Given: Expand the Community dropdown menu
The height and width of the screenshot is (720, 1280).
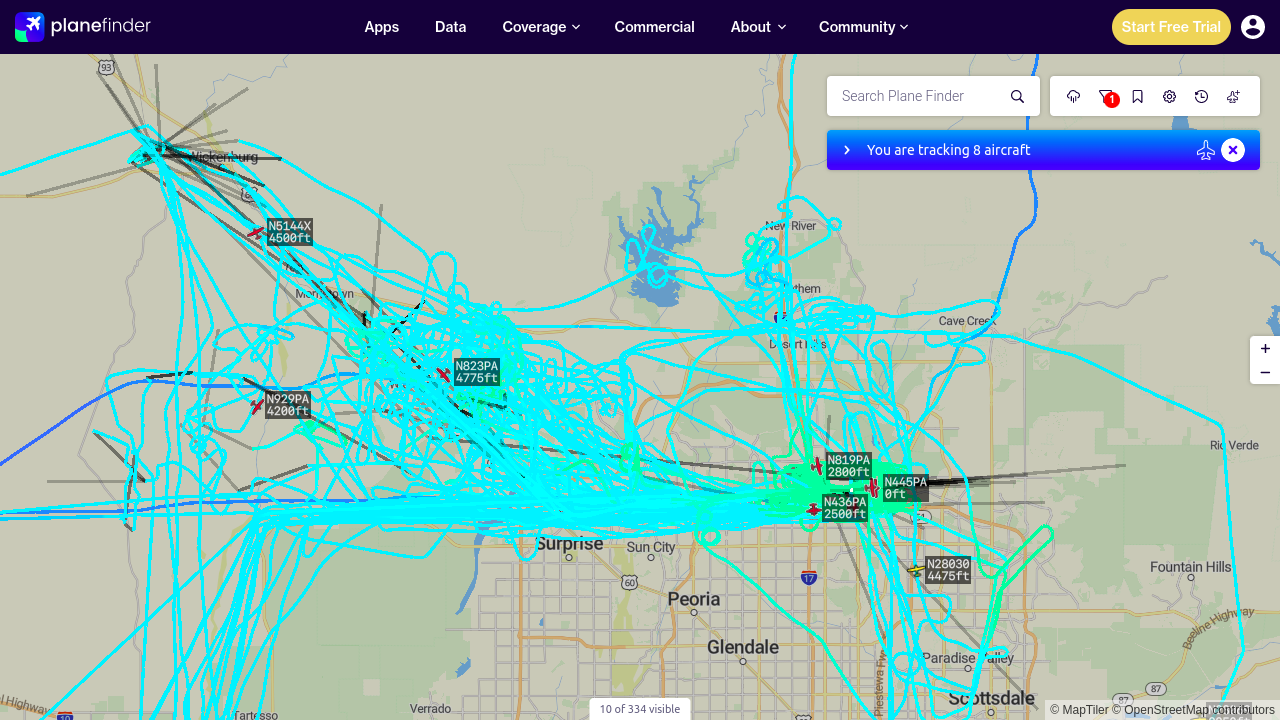Looking at the screenshot, I should [x=863, y=27].
